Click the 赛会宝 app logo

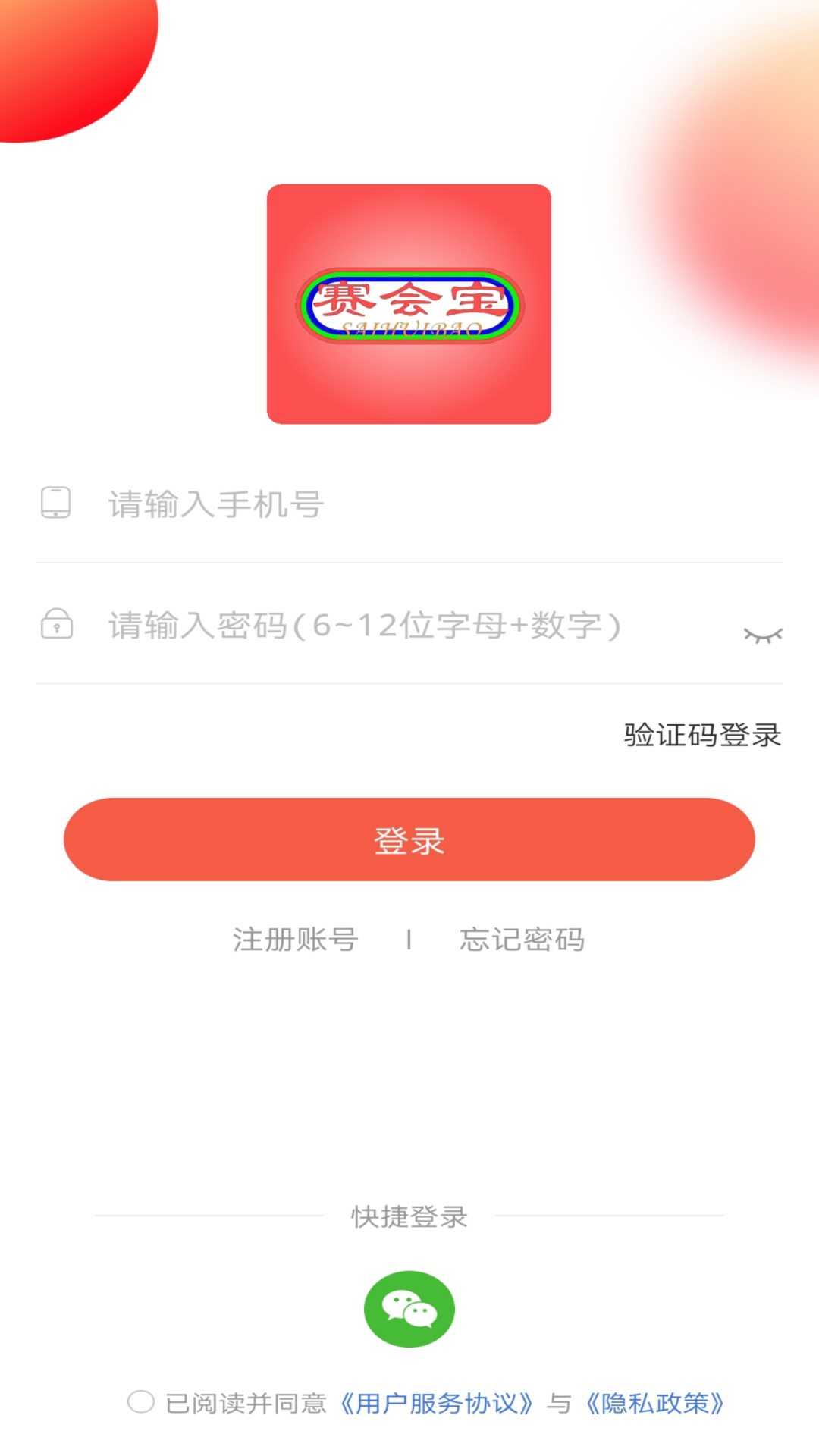(409, 303)
